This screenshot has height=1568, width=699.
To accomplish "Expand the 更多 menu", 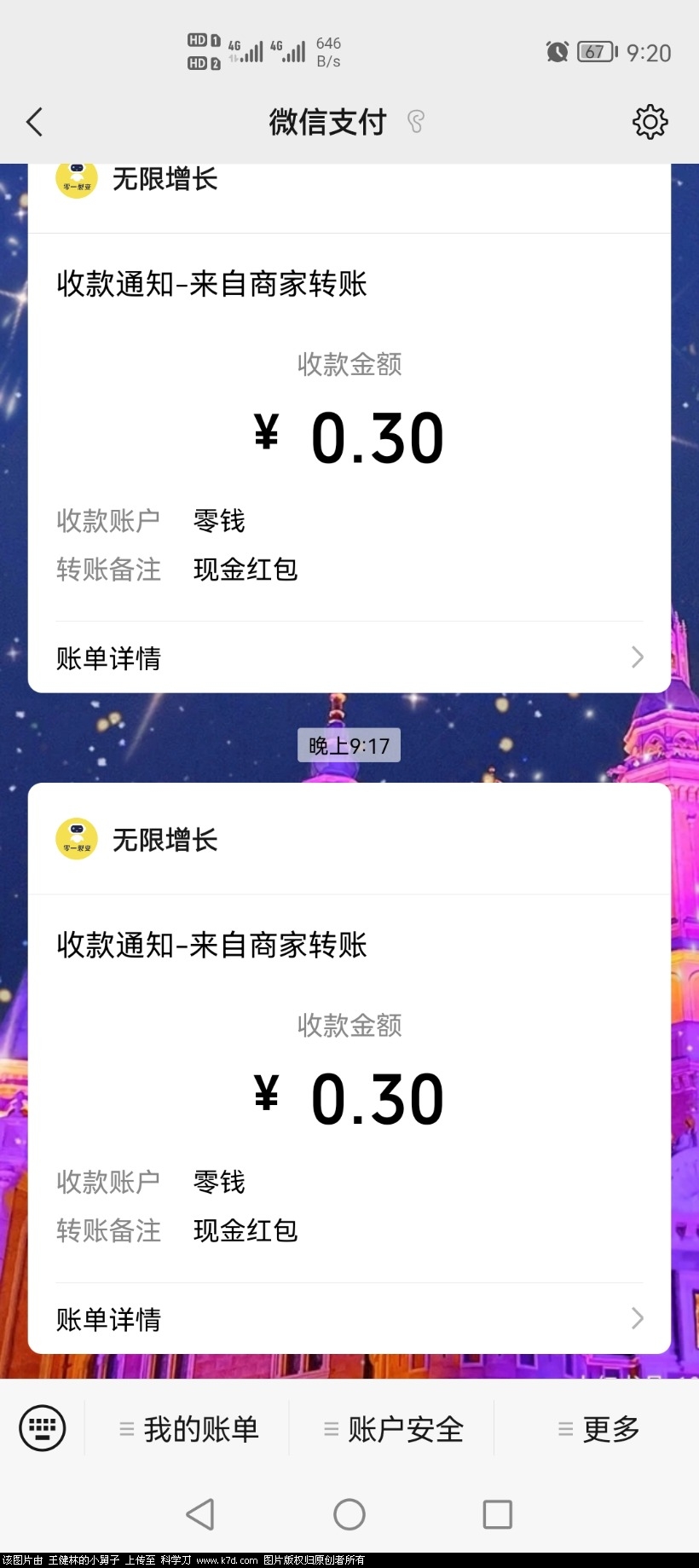I will click(598, 1429).
